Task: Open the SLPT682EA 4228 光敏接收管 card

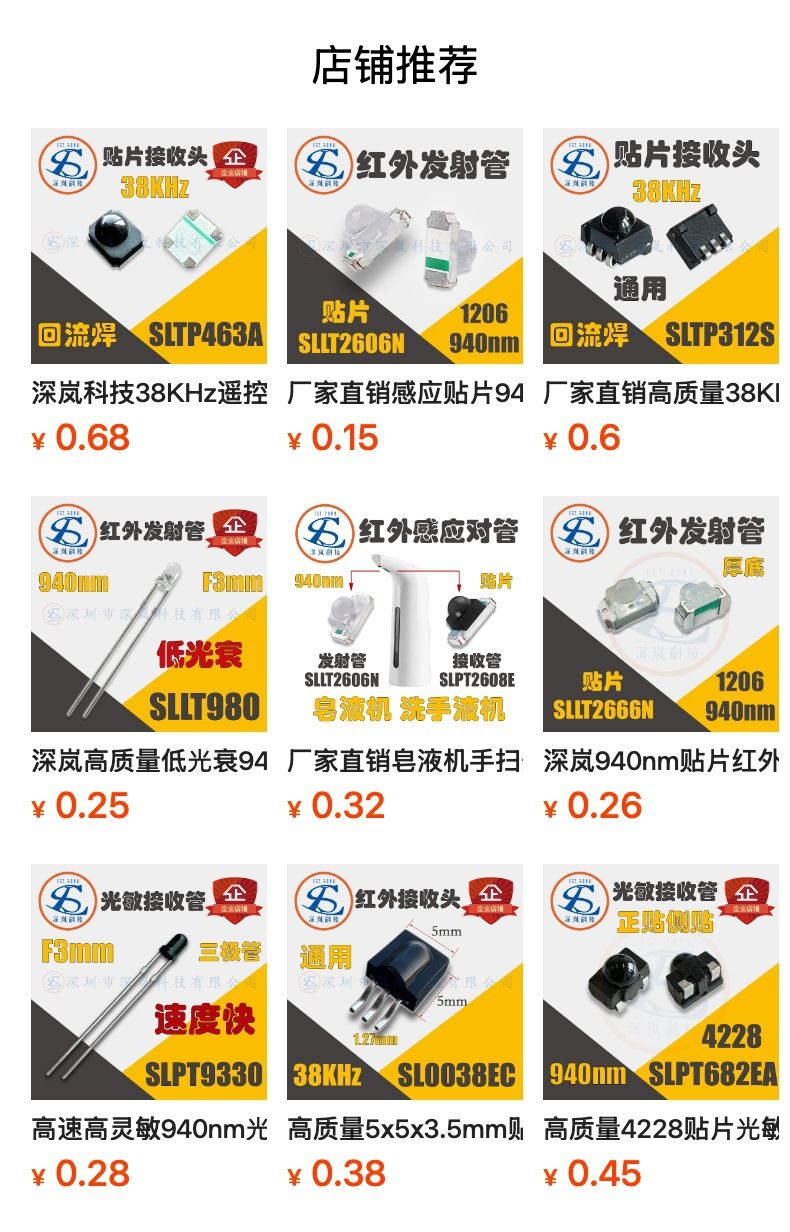Action: point(660,982)
